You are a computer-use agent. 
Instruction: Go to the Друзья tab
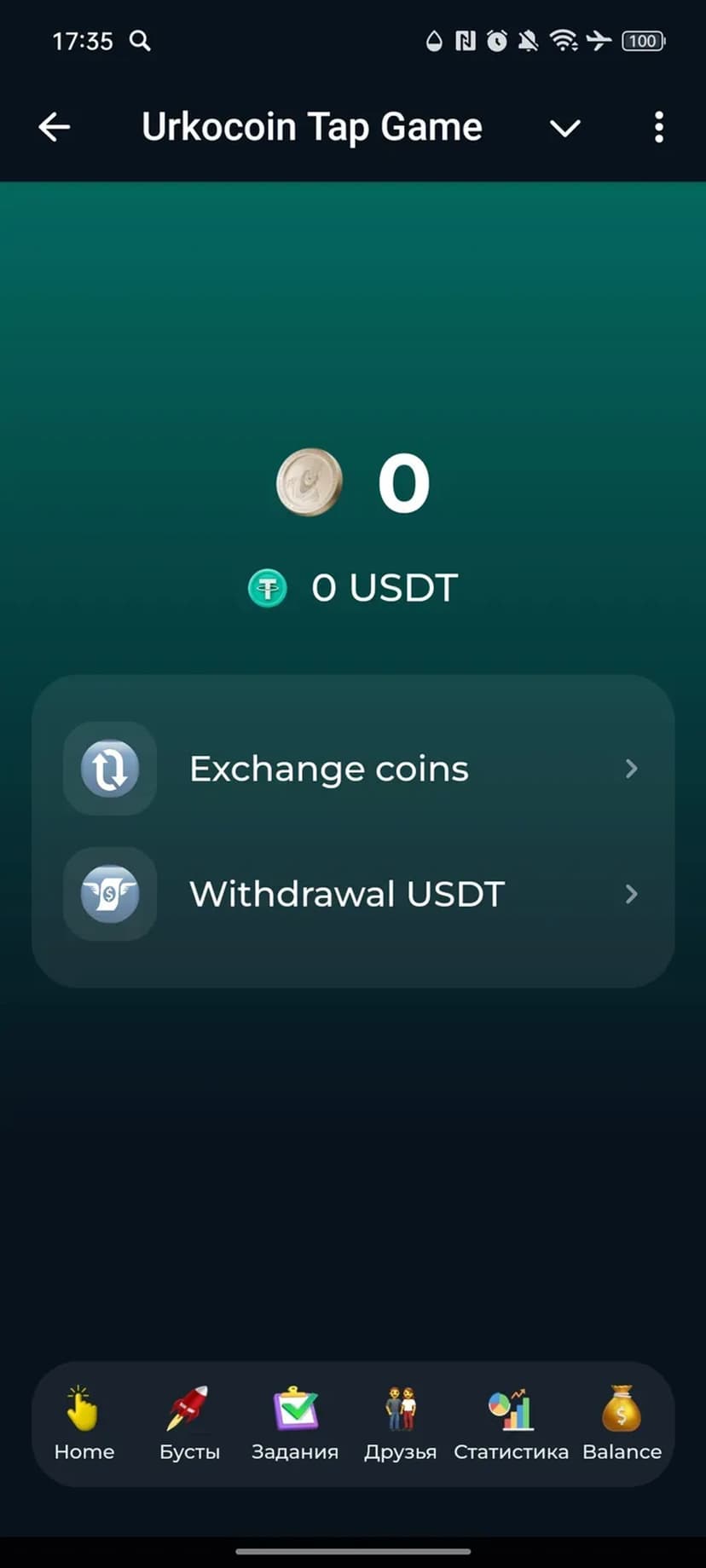[400, 1424]
